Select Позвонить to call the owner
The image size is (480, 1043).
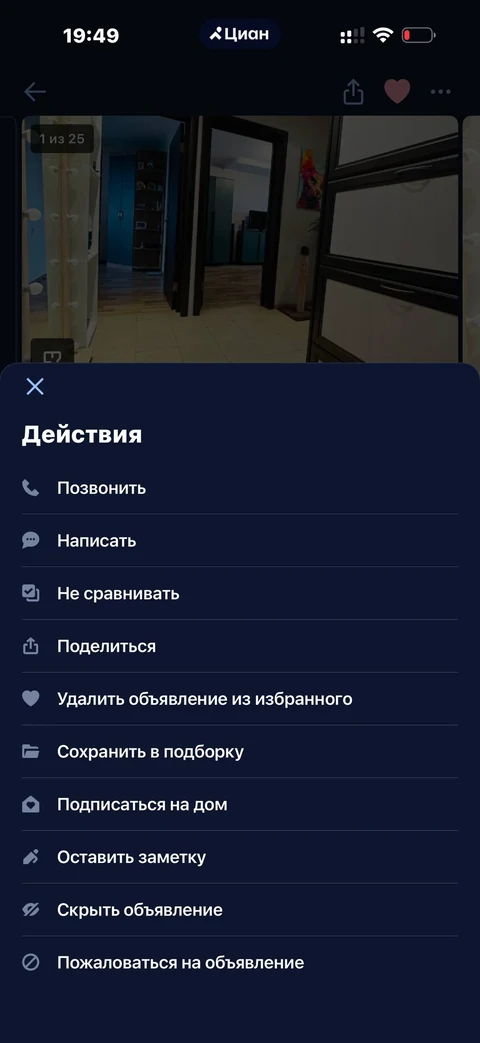click(240, 488)
